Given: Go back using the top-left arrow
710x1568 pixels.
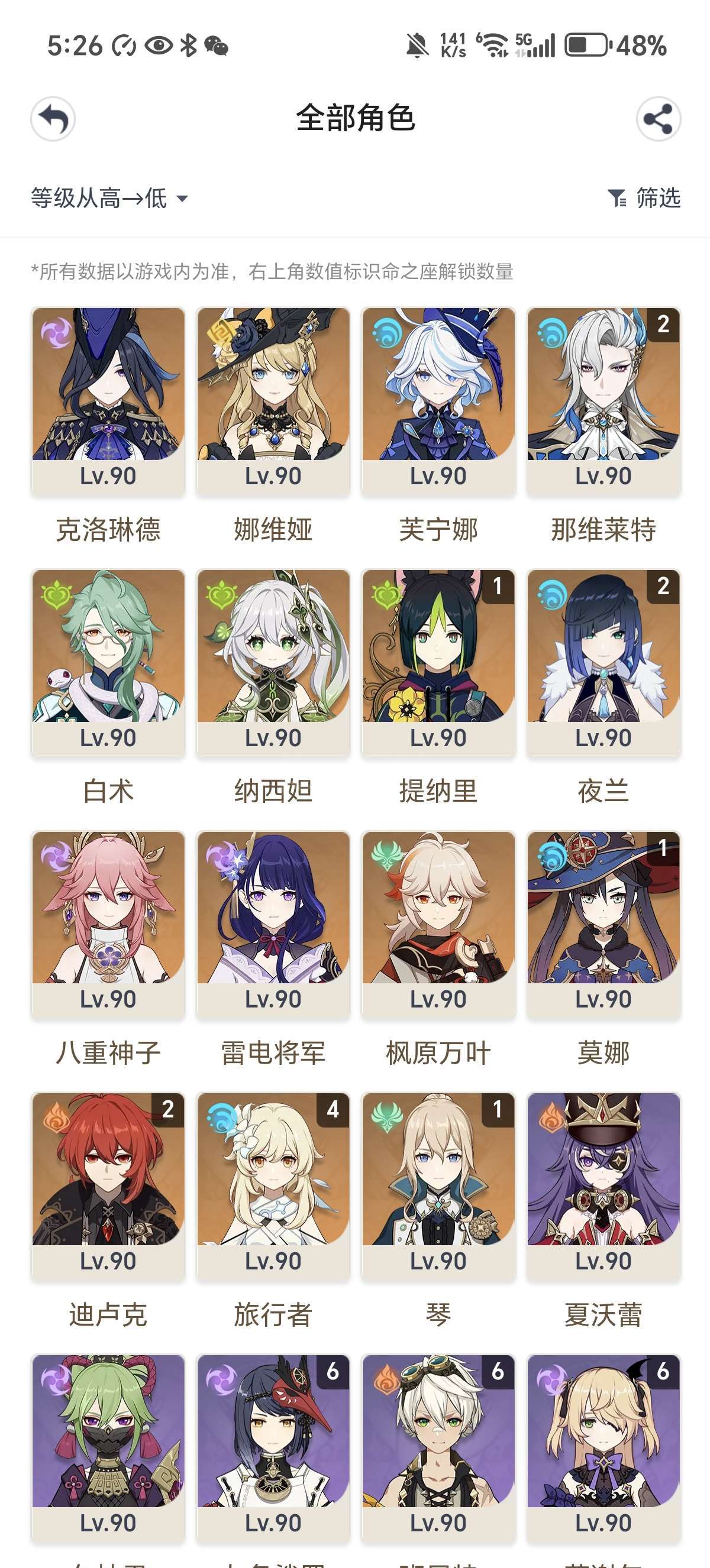Looking at the screenshot, I should click(x=53, y=119).
